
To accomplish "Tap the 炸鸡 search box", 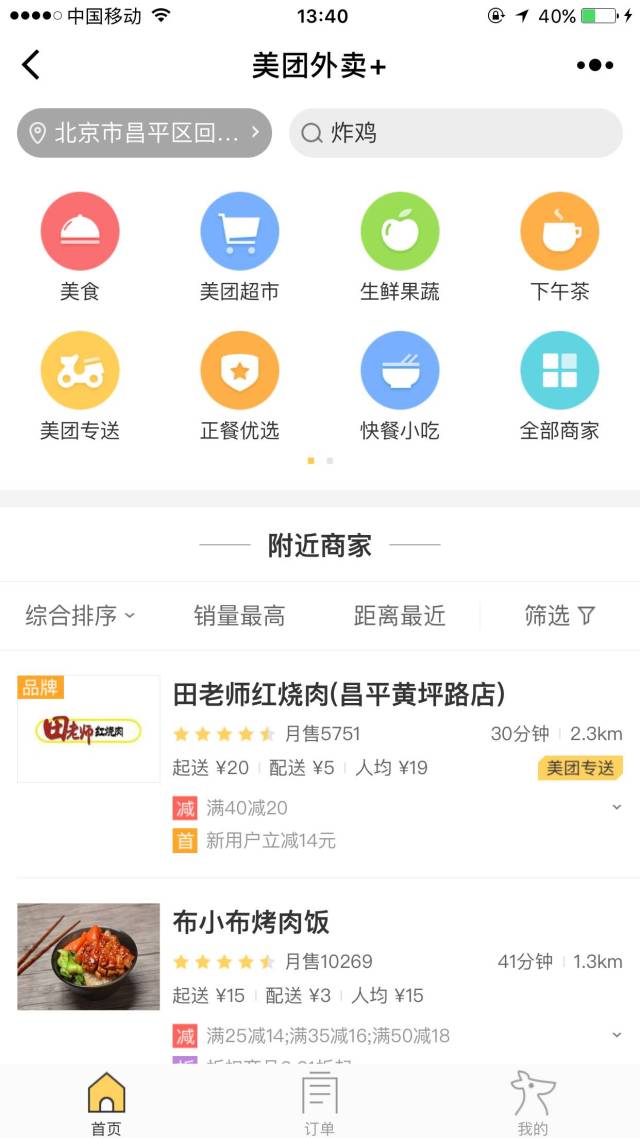I will (x=455, y=133).
